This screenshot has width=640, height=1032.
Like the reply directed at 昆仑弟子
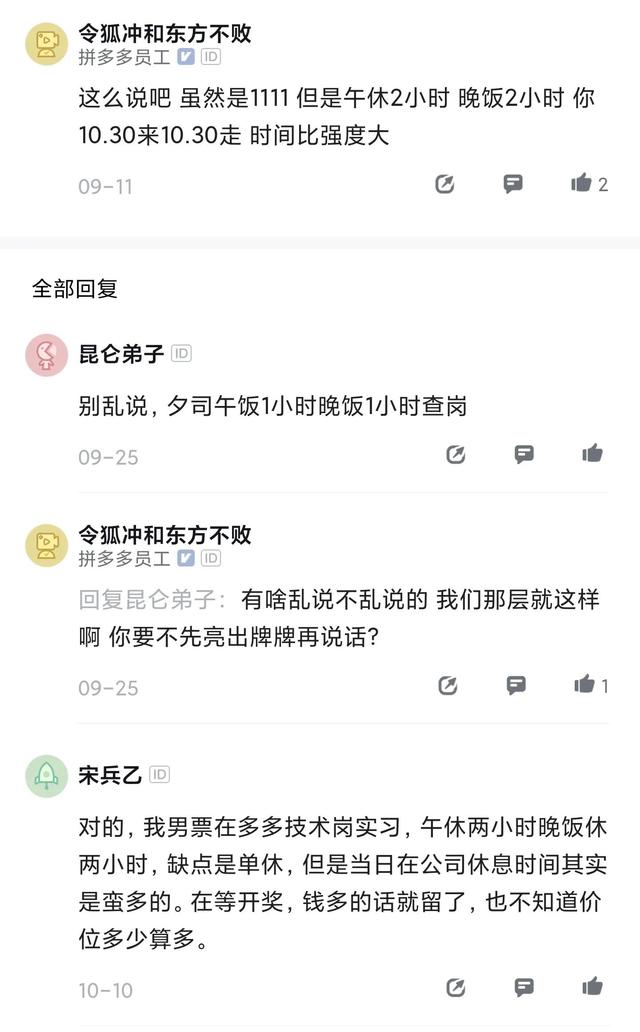[585, 685]
